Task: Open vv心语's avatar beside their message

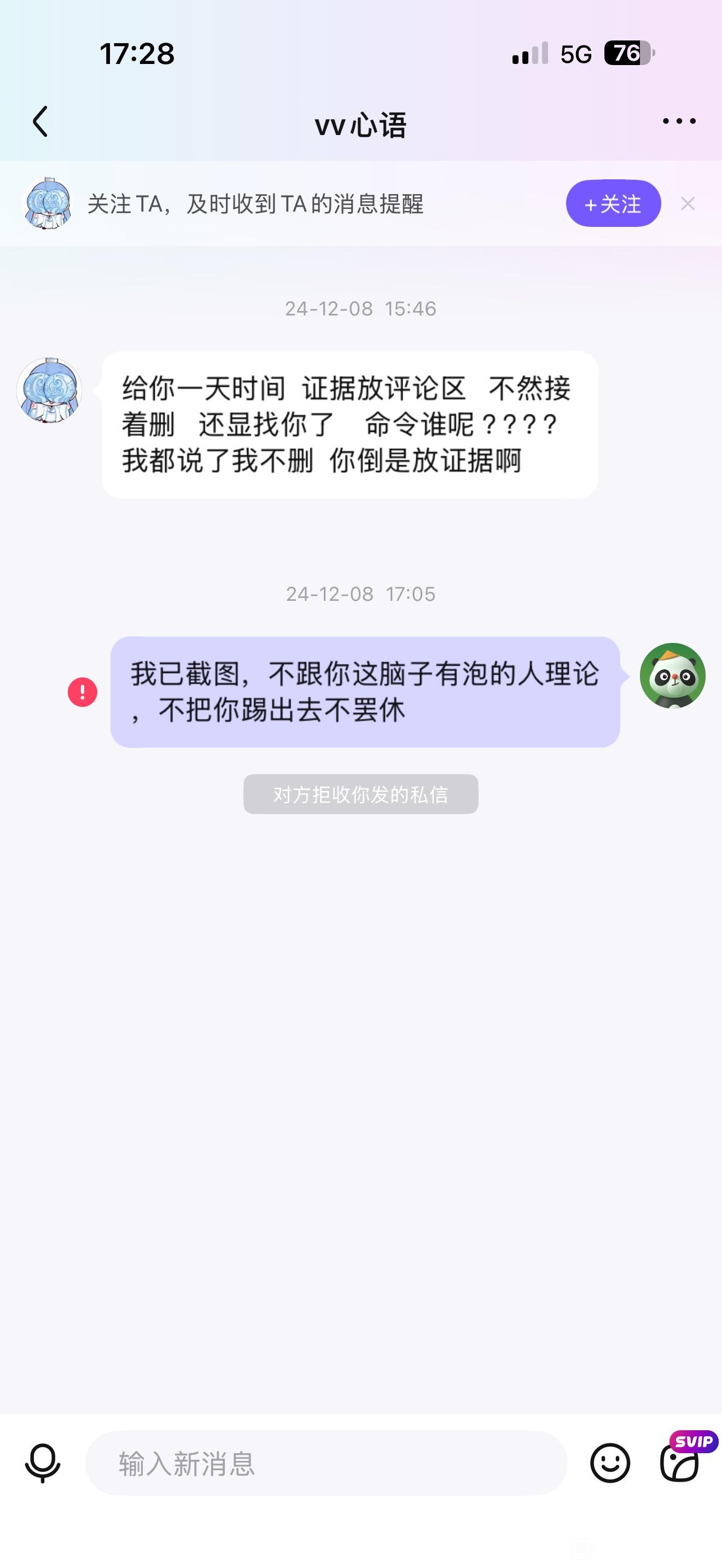Action: [x=49, y=390]
